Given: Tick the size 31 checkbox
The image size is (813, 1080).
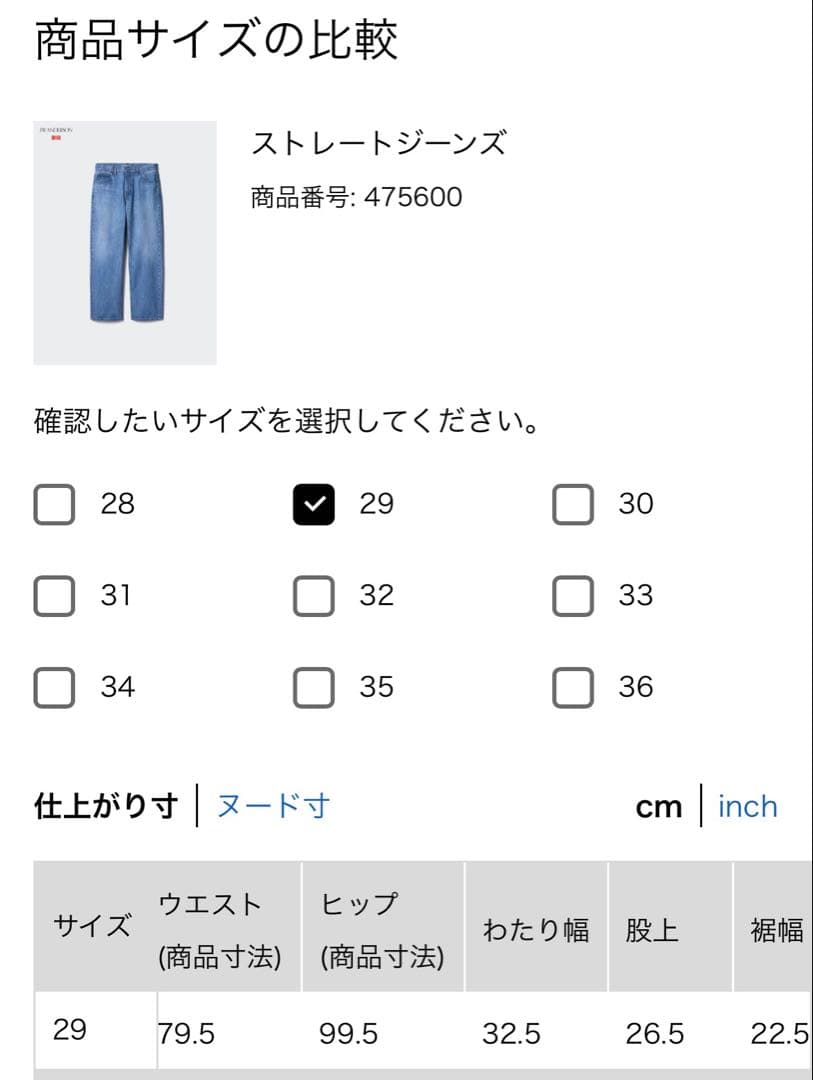Looking at the screenshot, I should point(54,596).
